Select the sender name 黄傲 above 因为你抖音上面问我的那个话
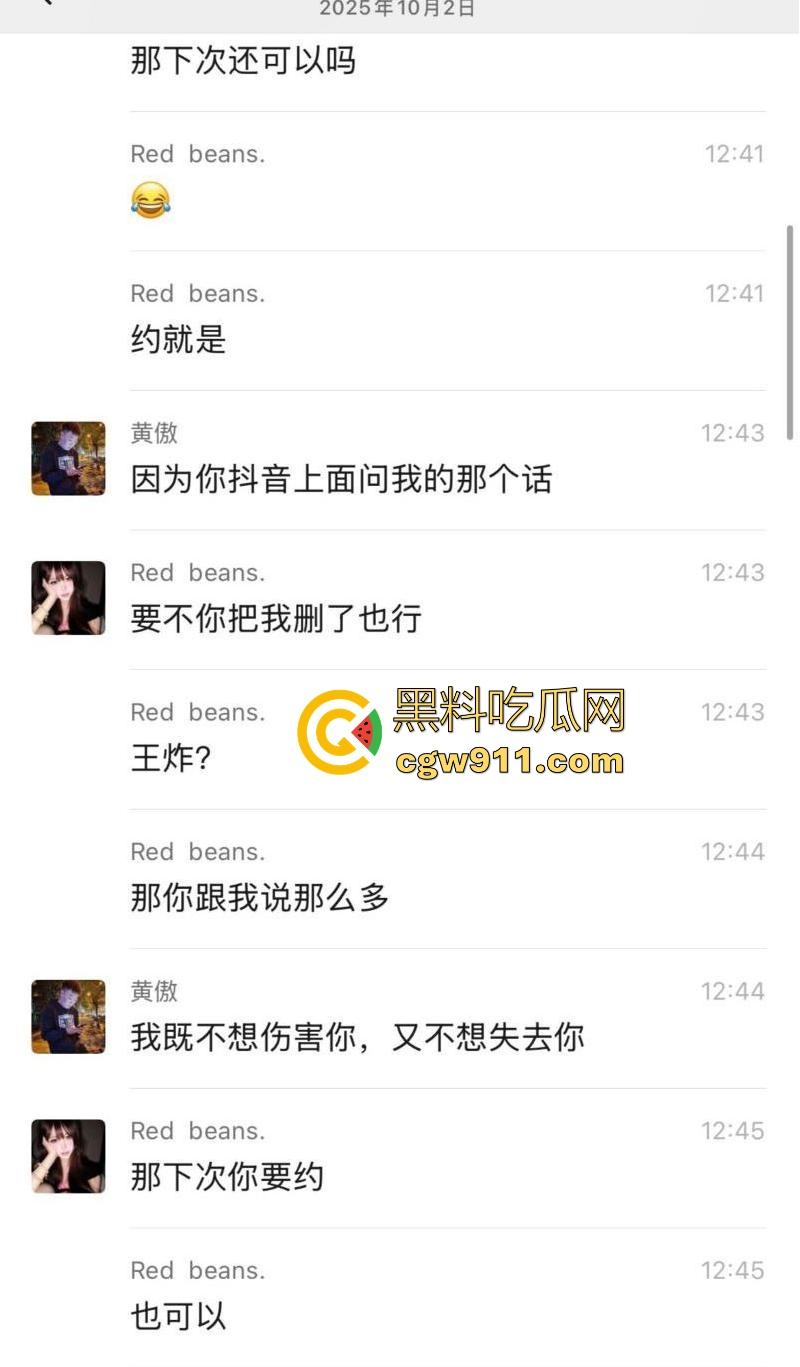This screenshot has height=1367, width=800. [x=156, y=433]
